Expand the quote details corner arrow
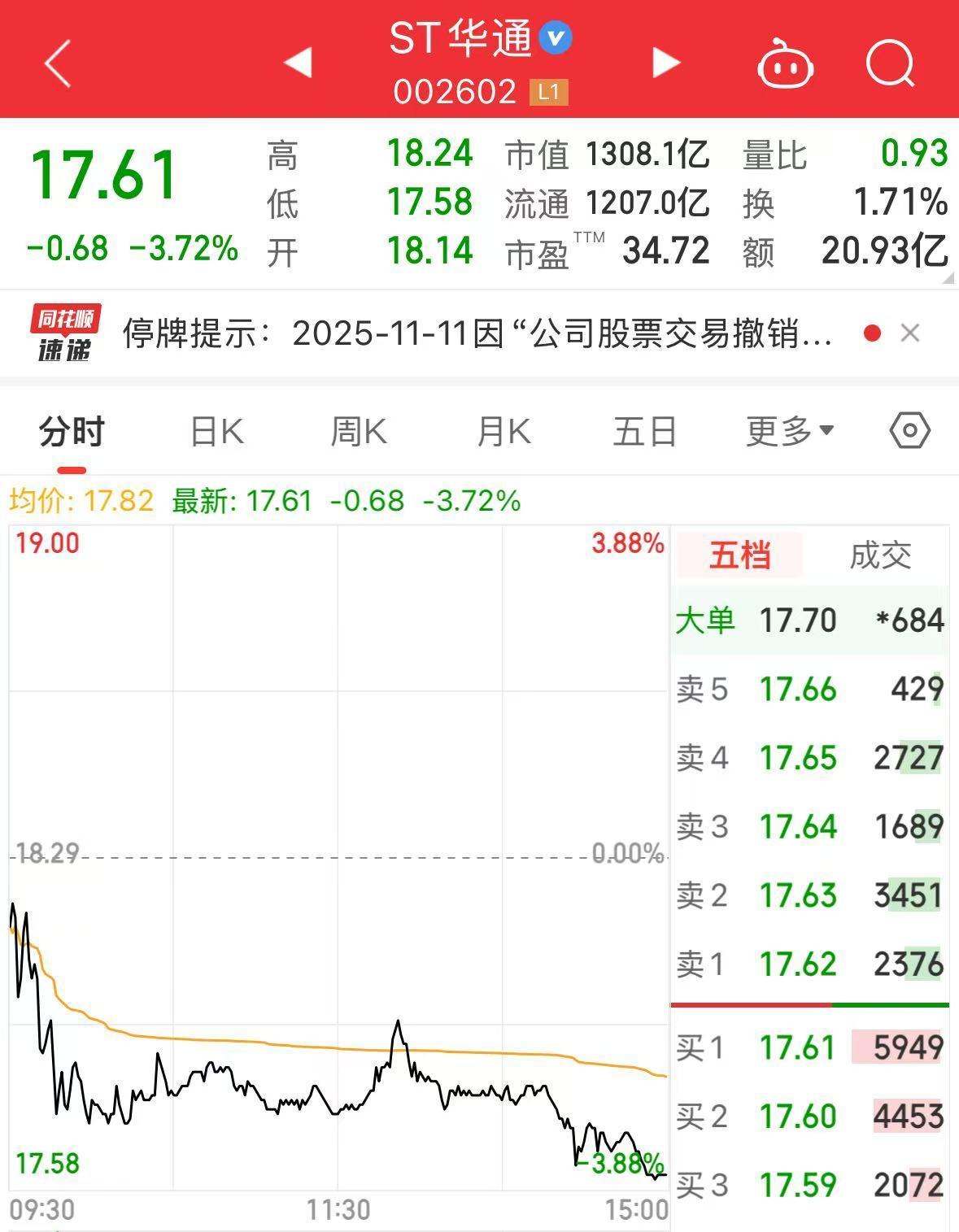The width and height of the screenshot is (959, 1232). (948, 278)
